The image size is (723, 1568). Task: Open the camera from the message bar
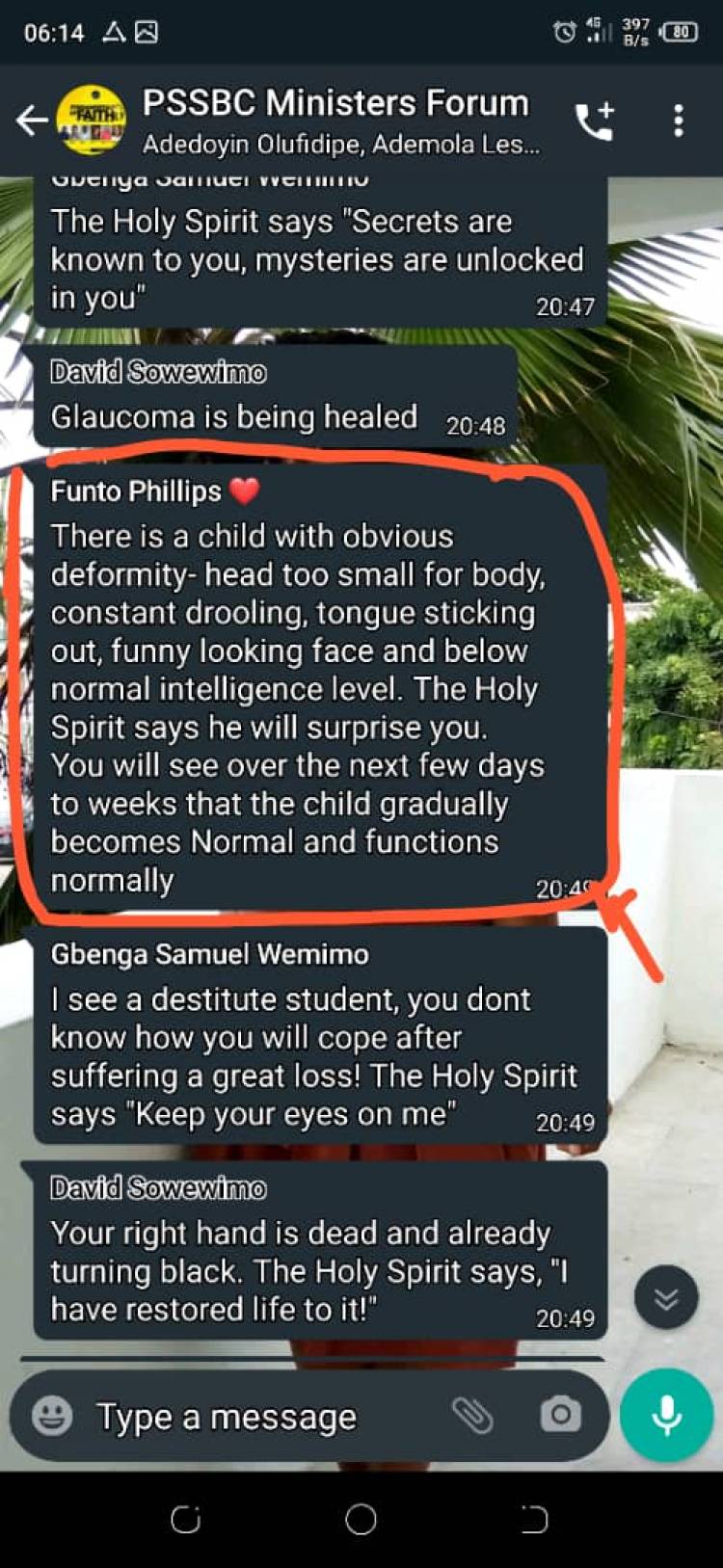(x=560, y=1415)
